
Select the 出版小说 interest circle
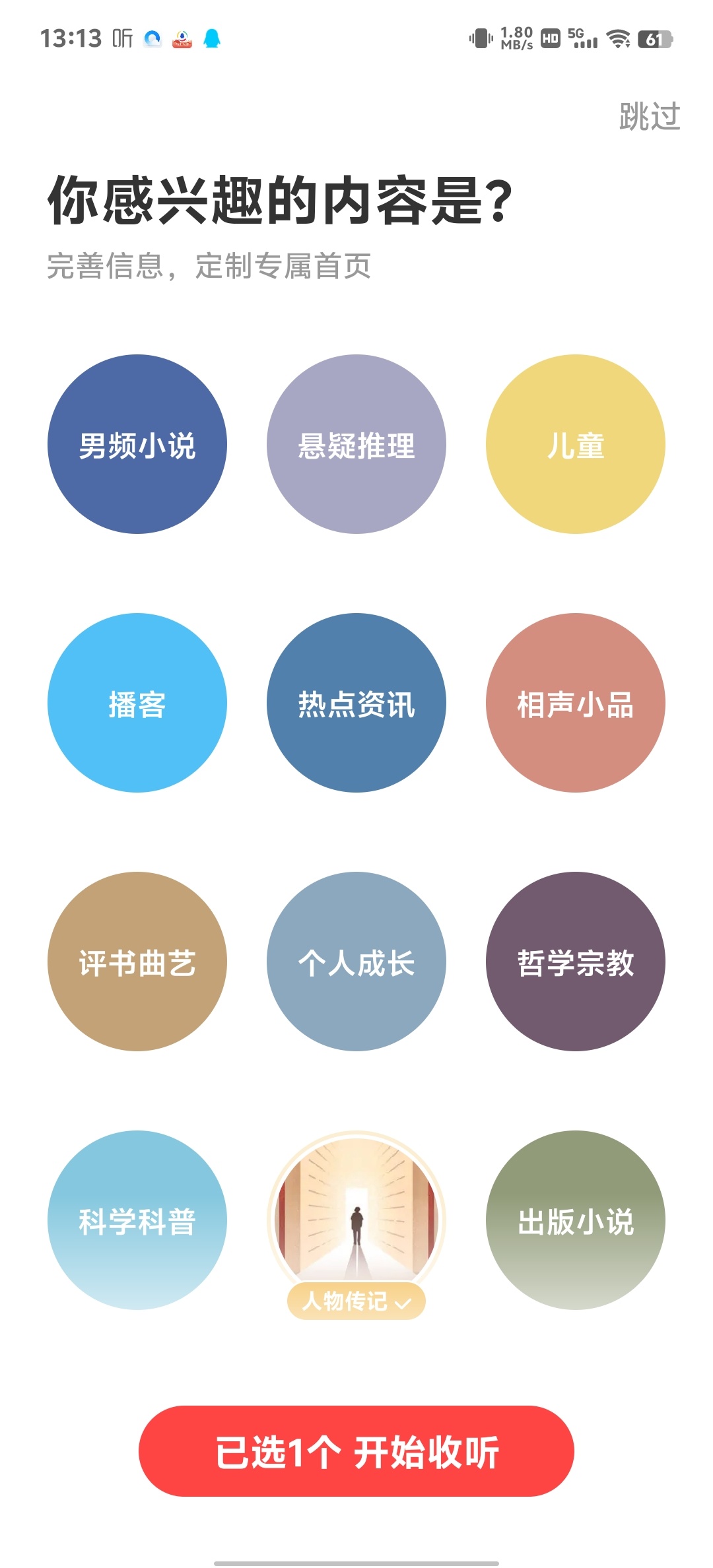click(x=576, y=1220)
